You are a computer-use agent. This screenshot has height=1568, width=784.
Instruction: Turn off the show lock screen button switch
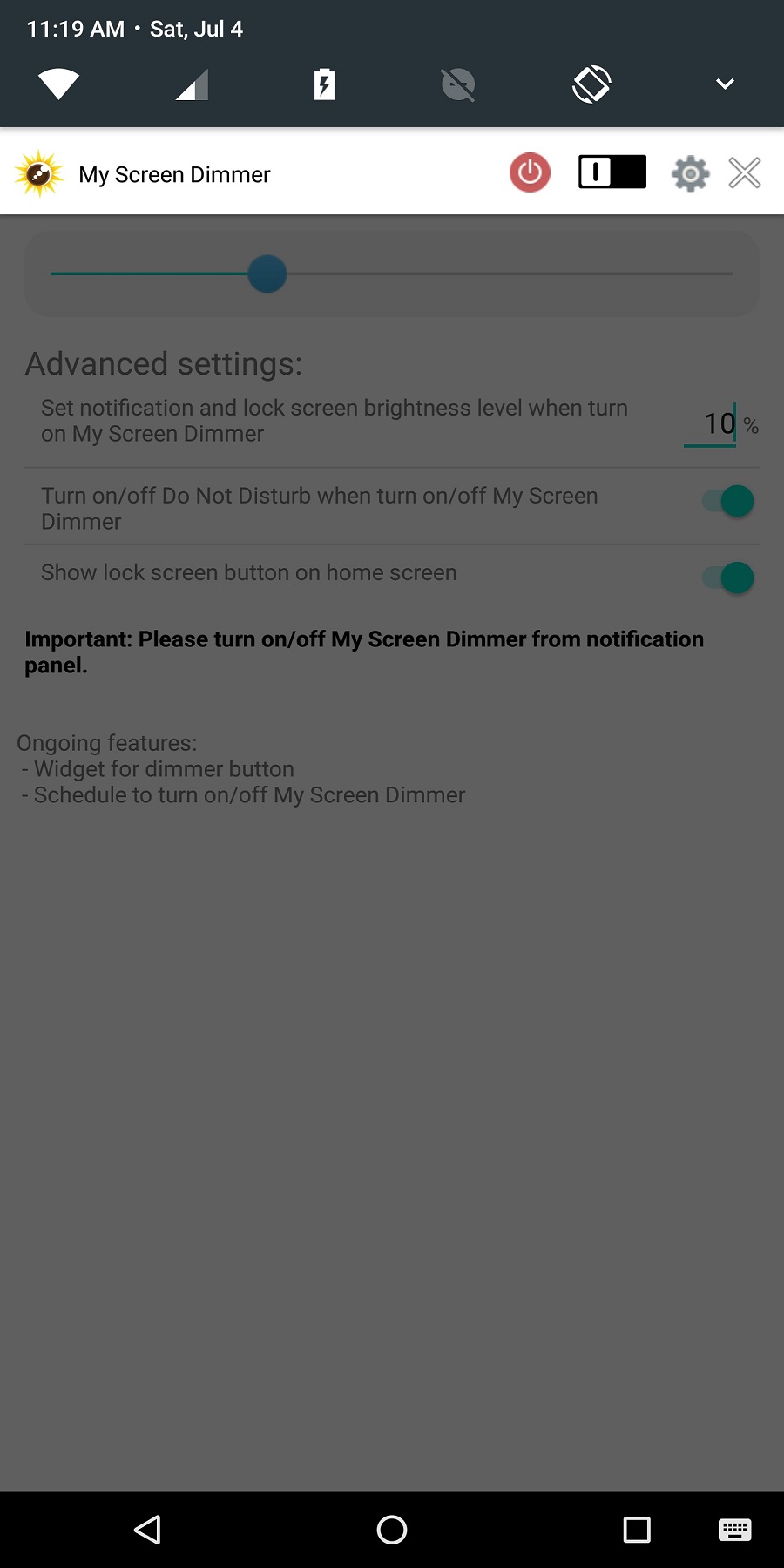click(728, 578)
